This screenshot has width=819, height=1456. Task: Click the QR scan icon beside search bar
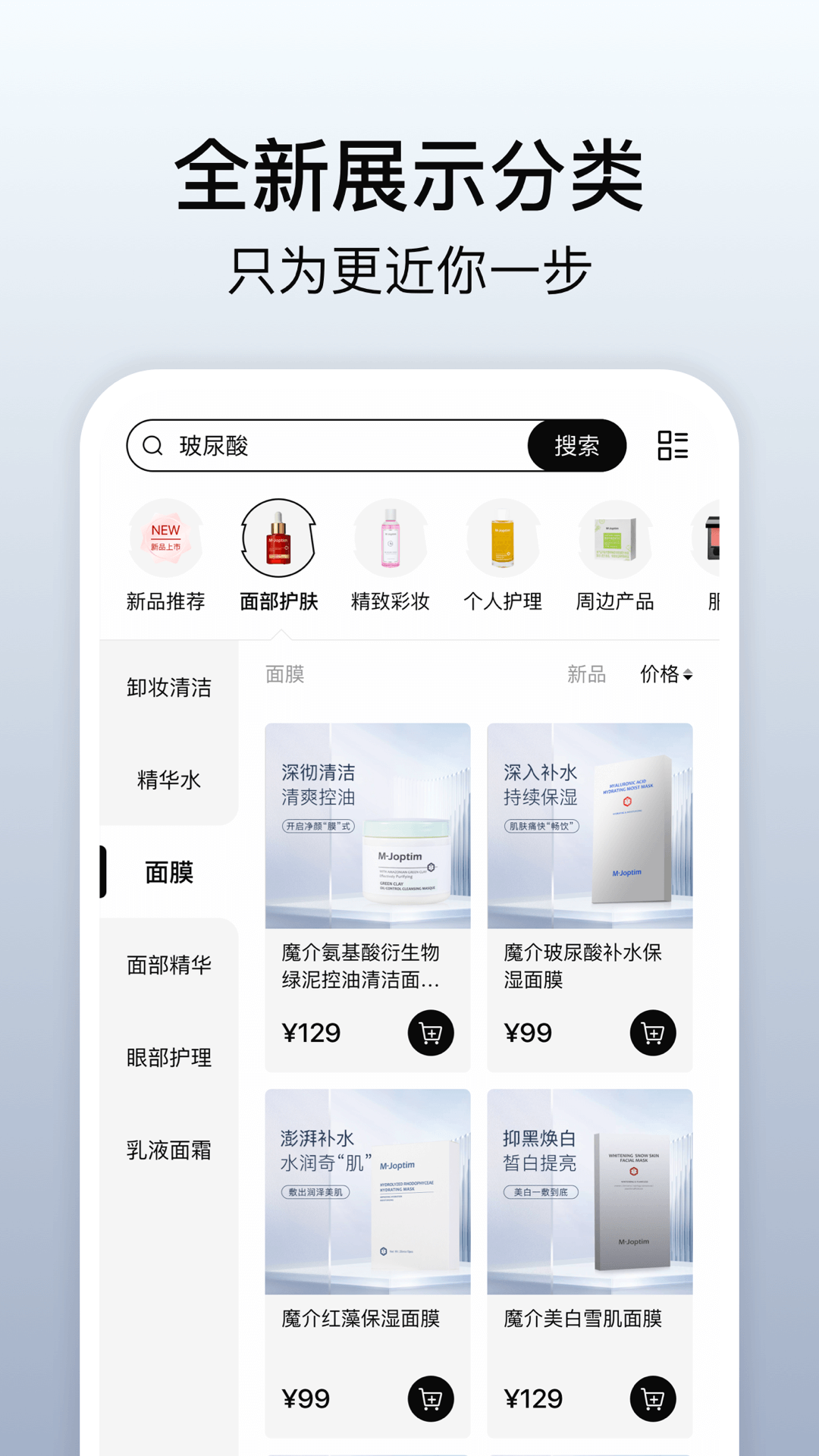[673, 446]
